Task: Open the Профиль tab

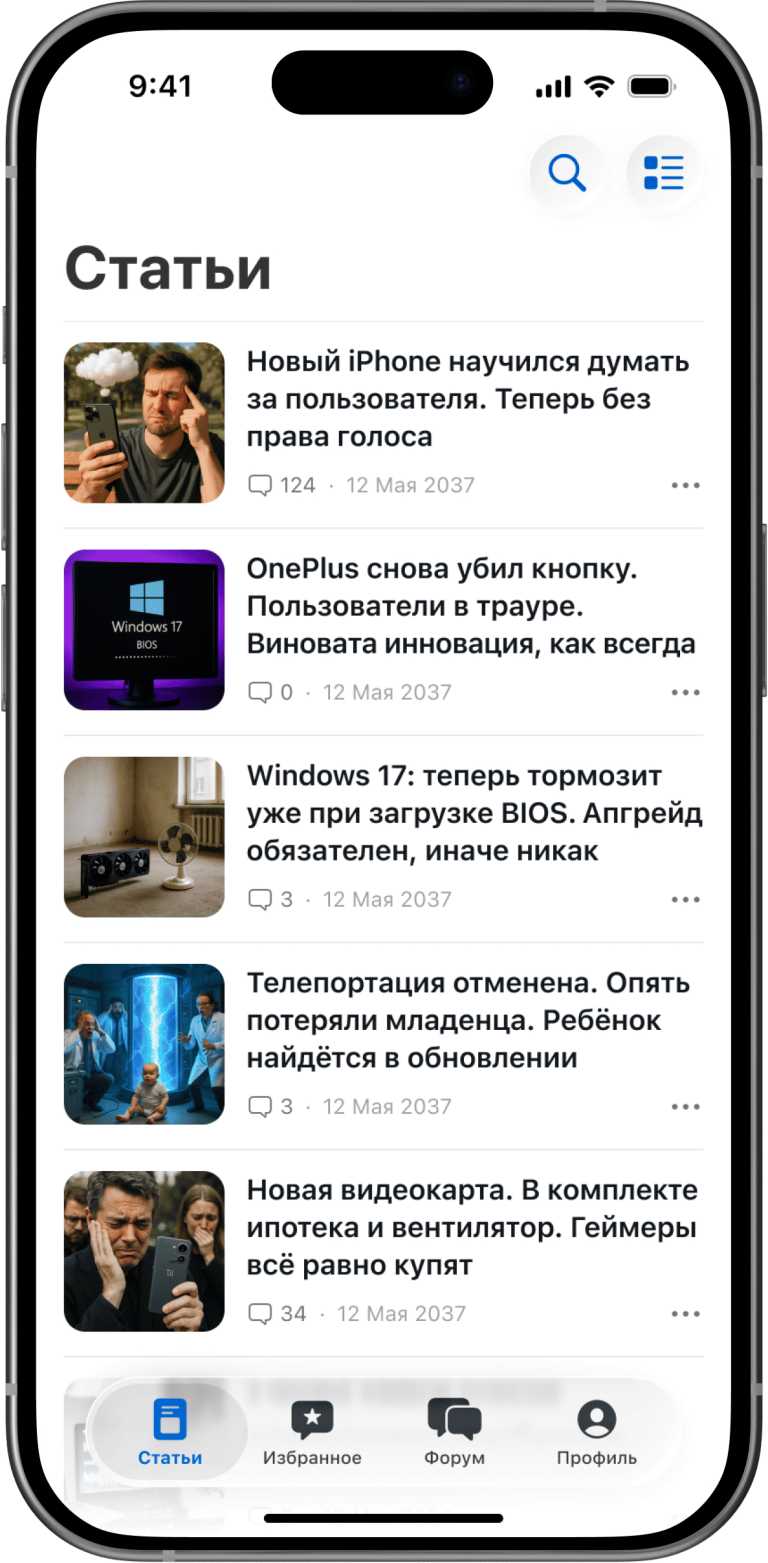Action: tap(597, 1432)
